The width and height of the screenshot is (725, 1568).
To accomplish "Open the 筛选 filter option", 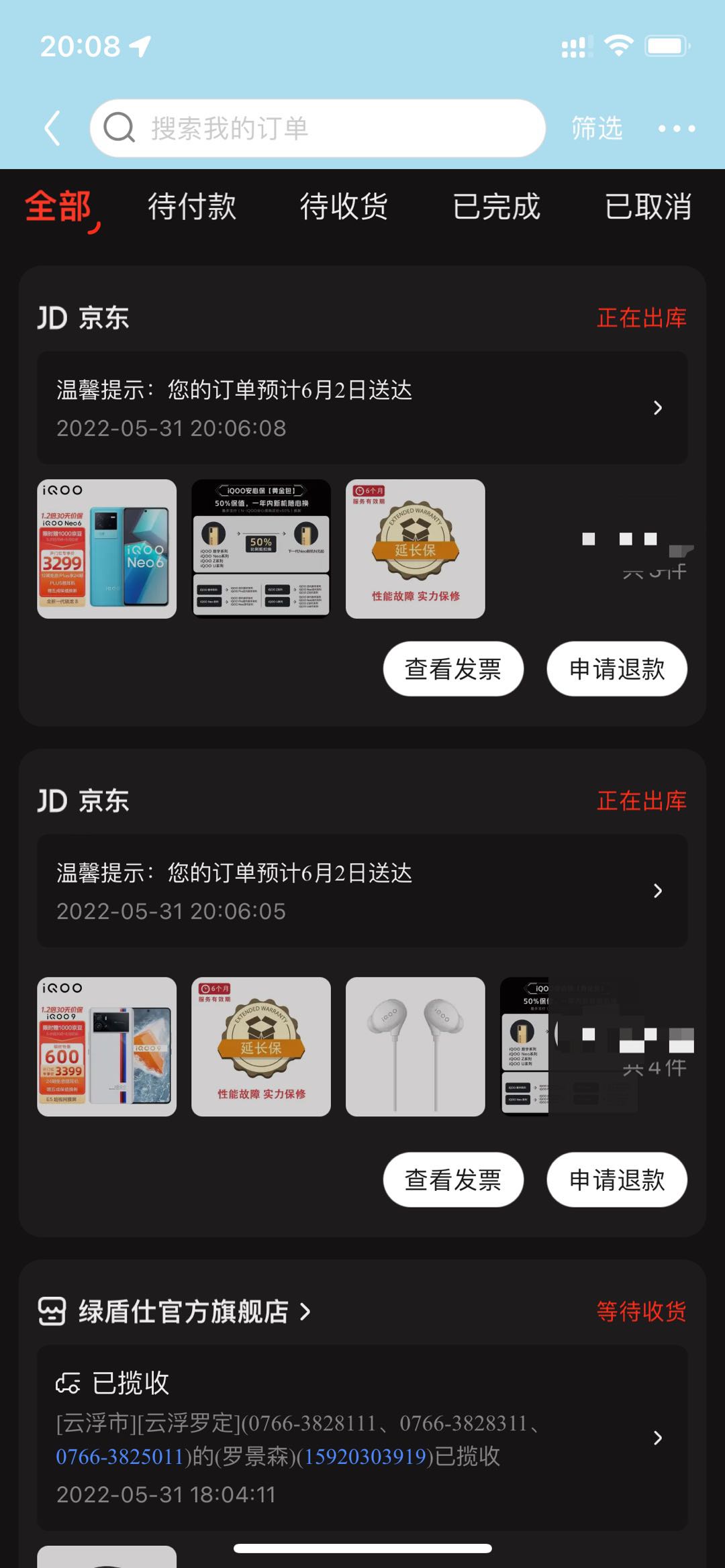I will pos(597,128).
